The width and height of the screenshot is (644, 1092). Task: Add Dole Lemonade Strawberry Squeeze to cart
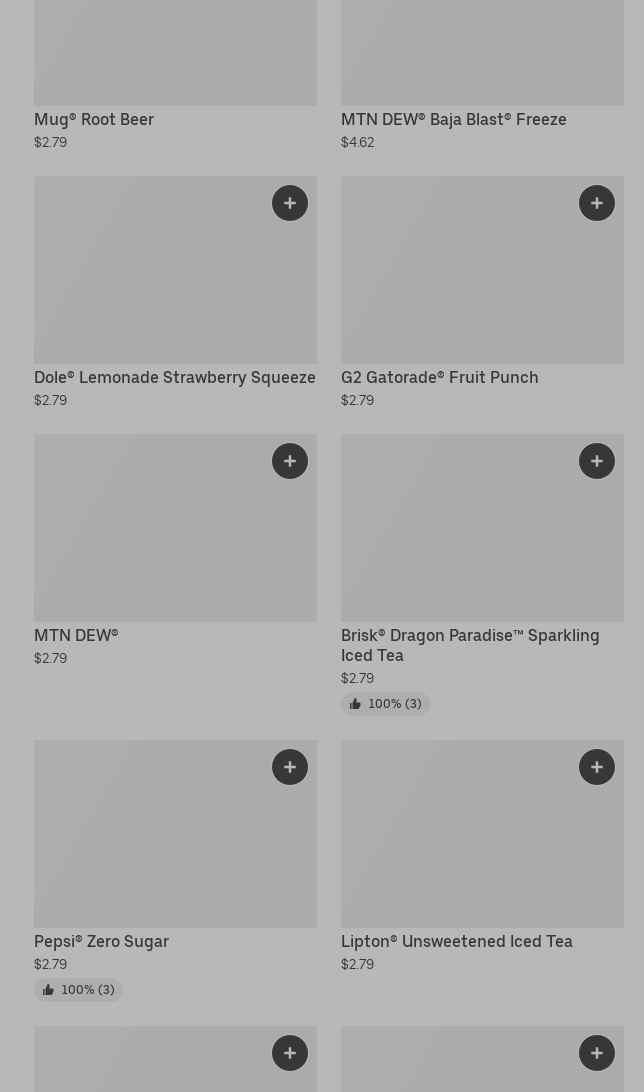coord(290,203)
